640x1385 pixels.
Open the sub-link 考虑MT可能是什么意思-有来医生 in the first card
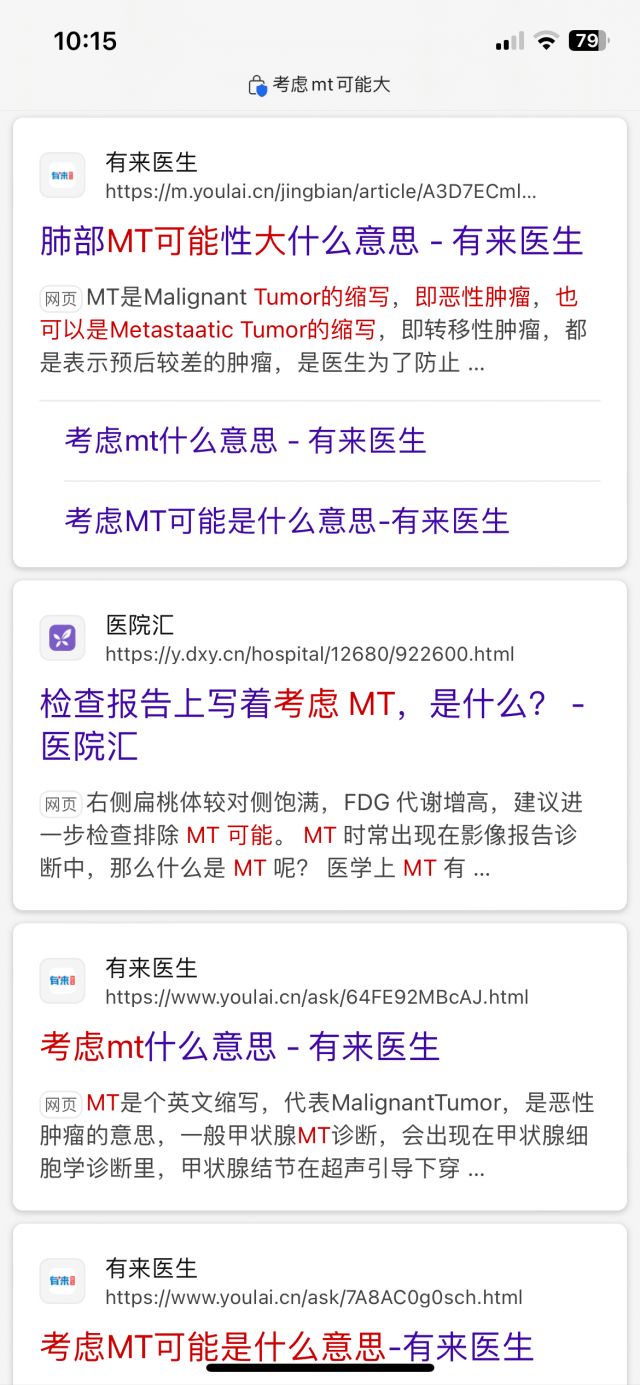tap(287, 521)
